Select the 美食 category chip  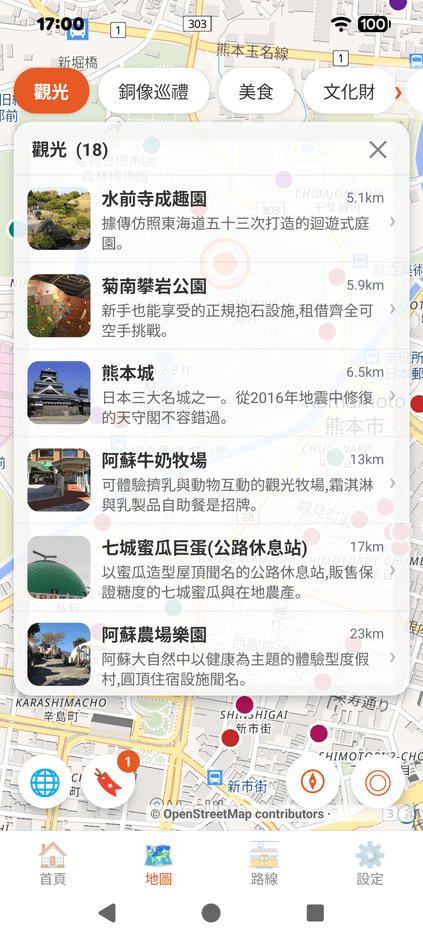pos(256,92)
